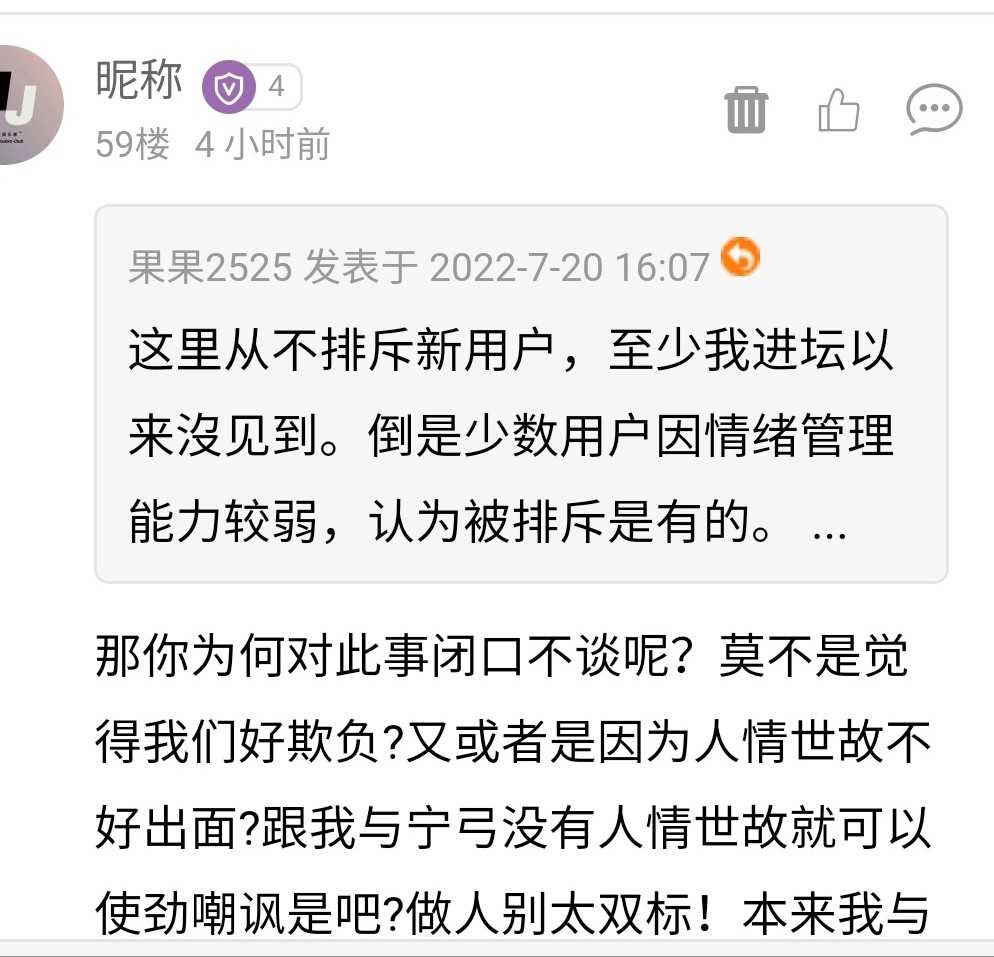Open the username 昵称
Image resolution: width=994 pixels, height=957 pixels.
(x=139, y=80)
